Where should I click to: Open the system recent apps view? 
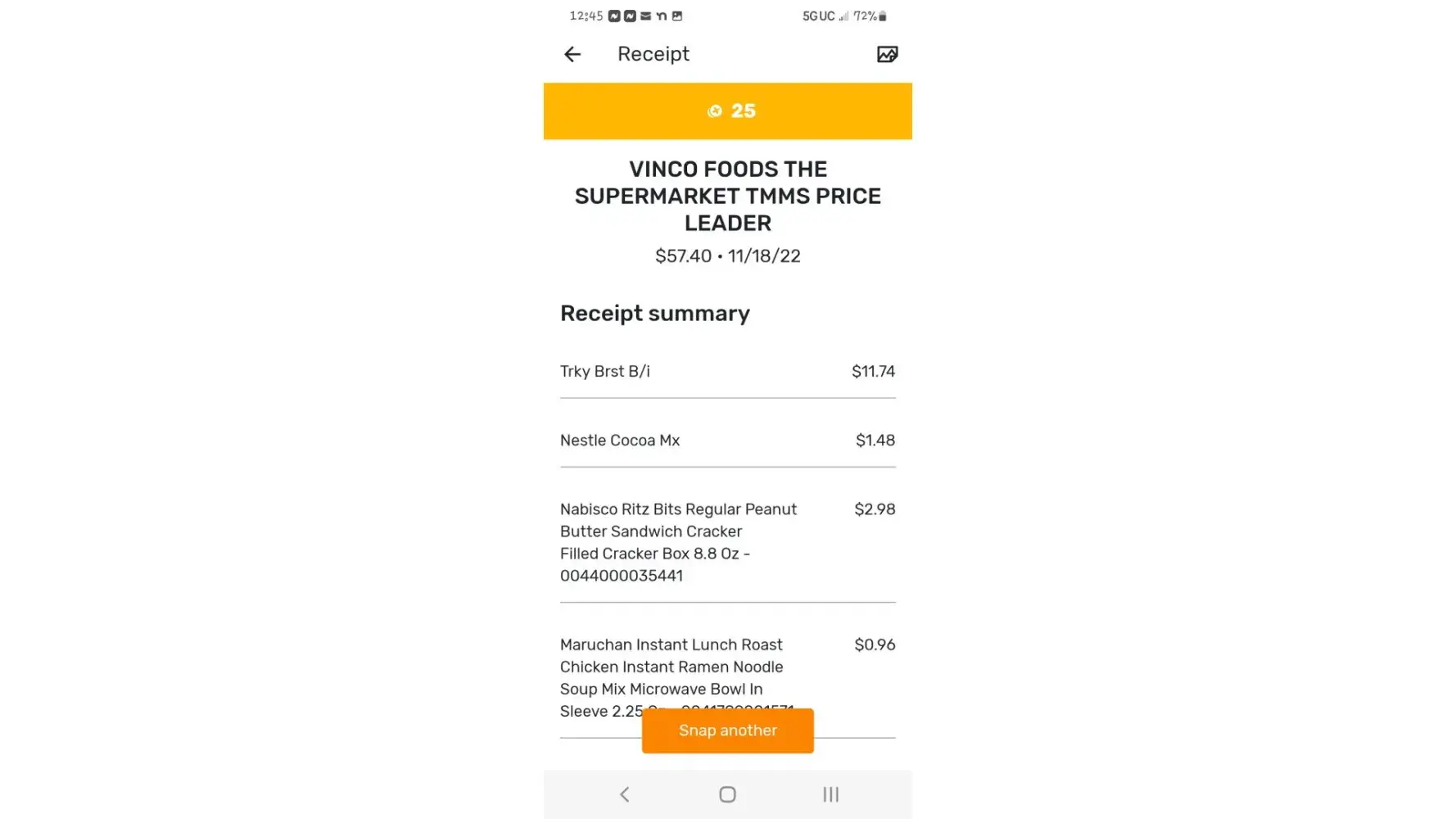coord(830,794)
